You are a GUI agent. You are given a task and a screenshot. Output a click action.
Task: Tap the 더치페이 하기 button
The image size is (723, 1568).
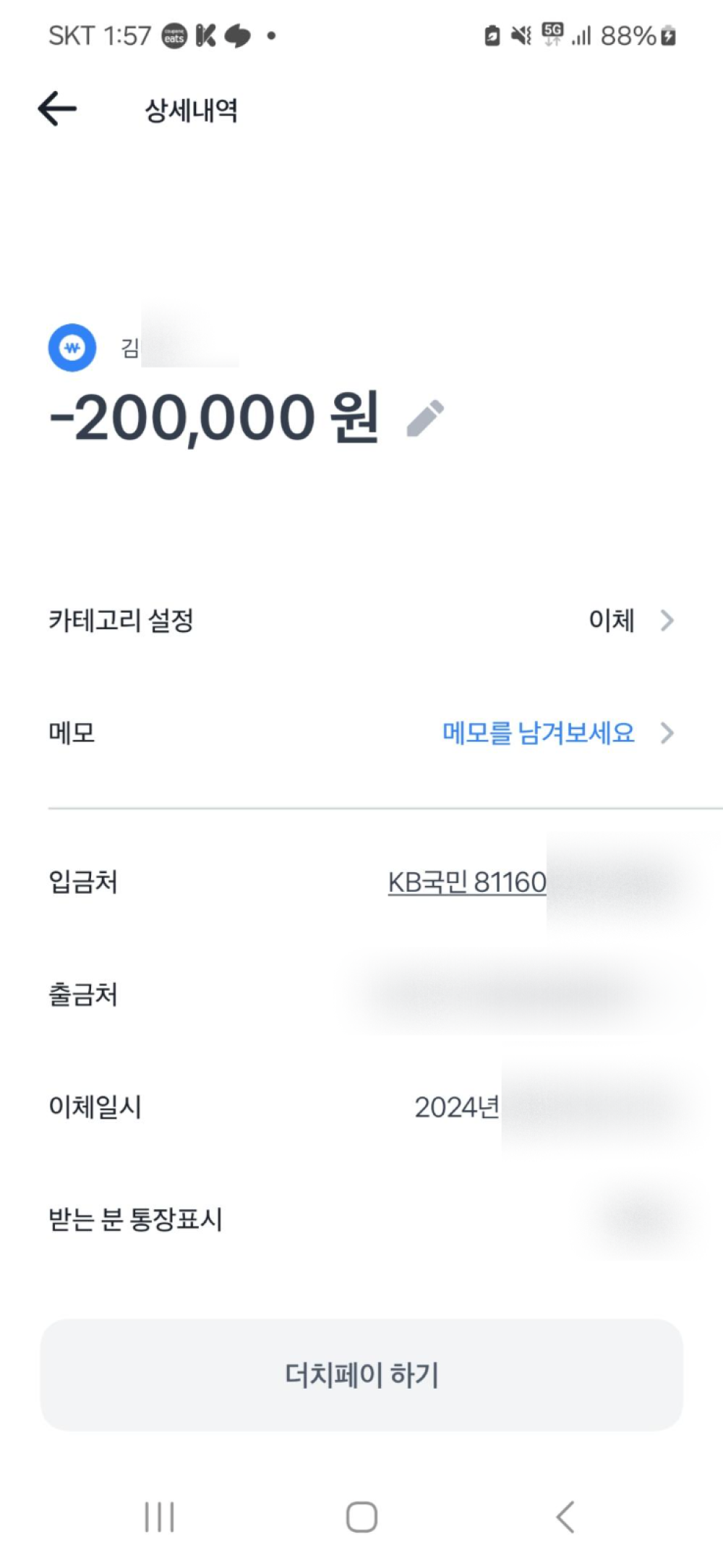coord(361,1375)
